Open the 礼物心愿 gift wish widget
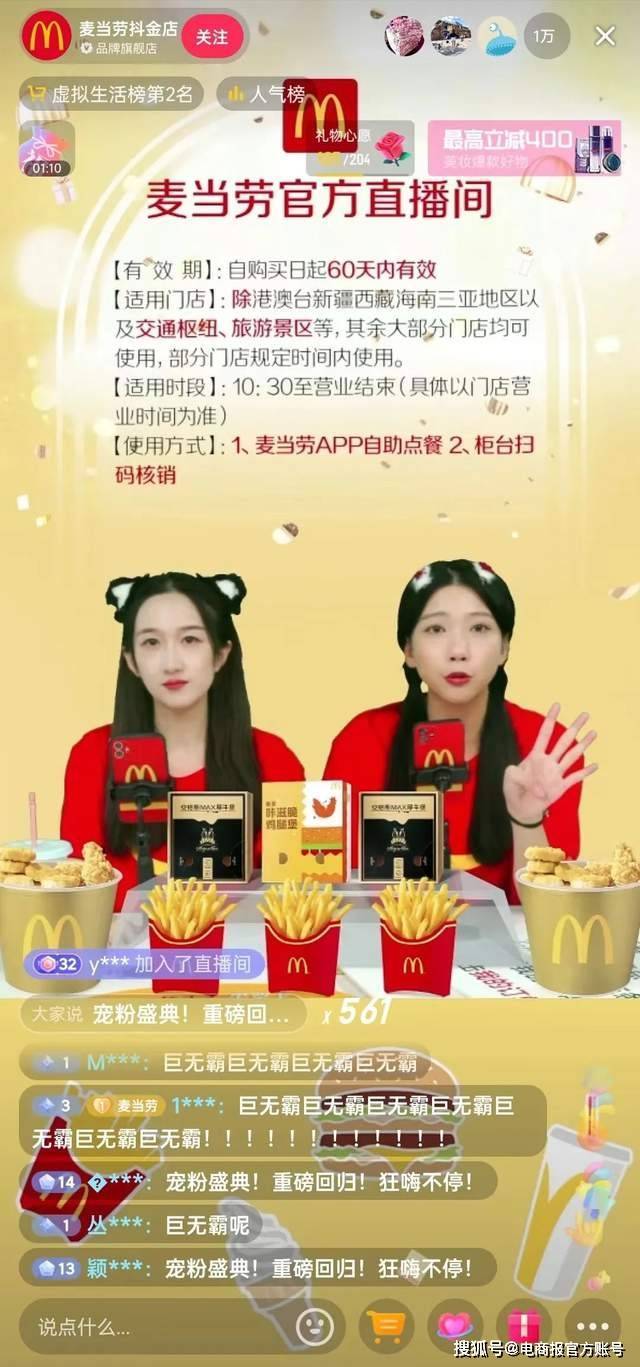The height and width of the screenshot is (1367, 640). click(x=358, y=148)
